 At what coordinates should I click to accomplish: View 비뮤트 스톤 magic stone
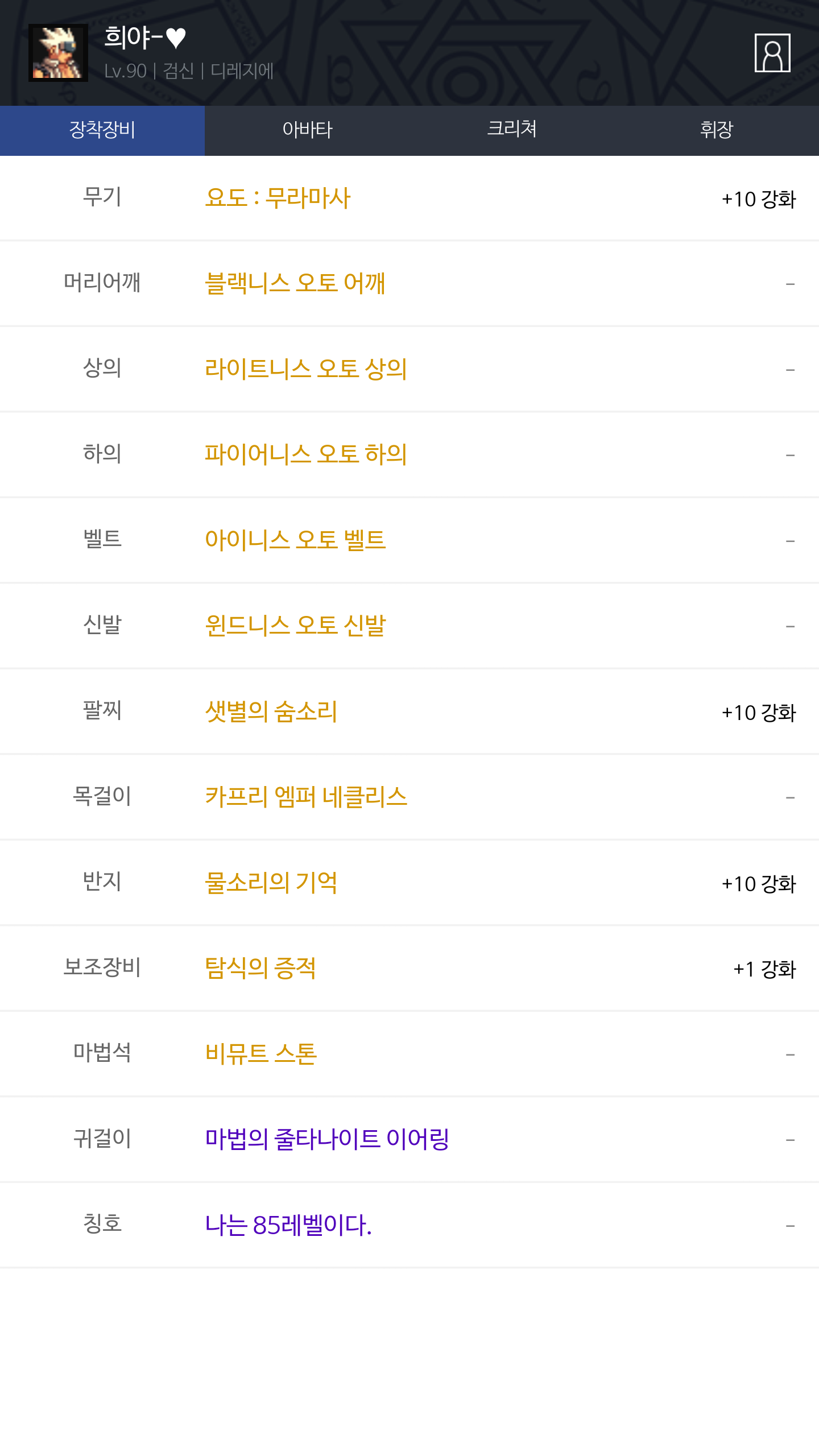click(260, 1054)
